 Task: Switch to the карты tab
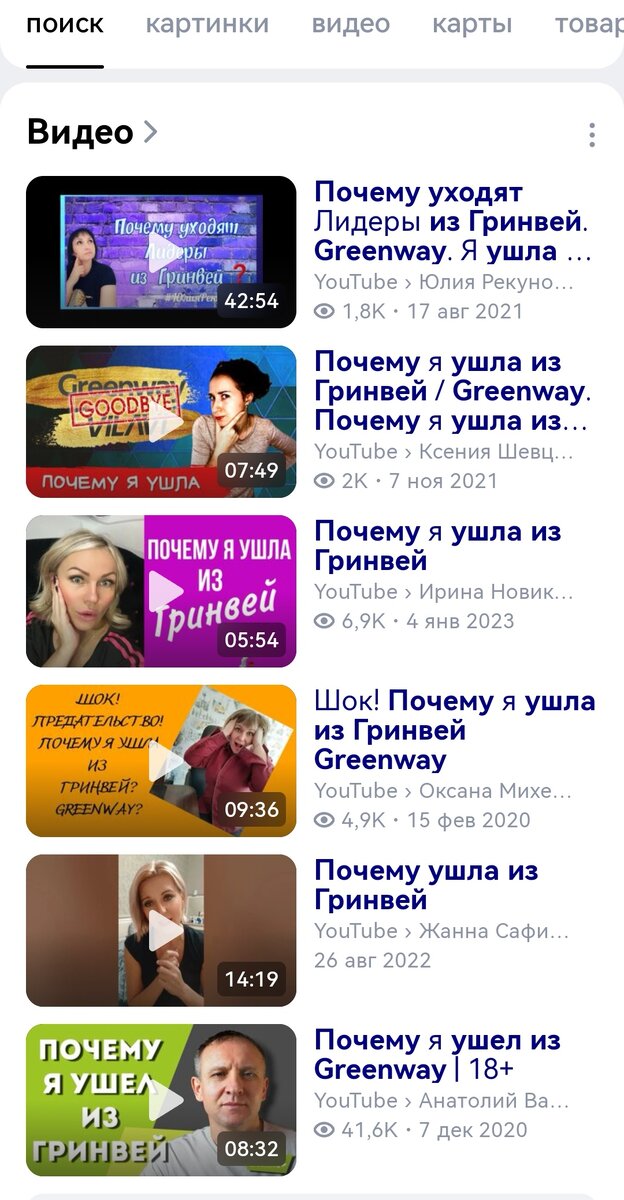coord(472,25)
